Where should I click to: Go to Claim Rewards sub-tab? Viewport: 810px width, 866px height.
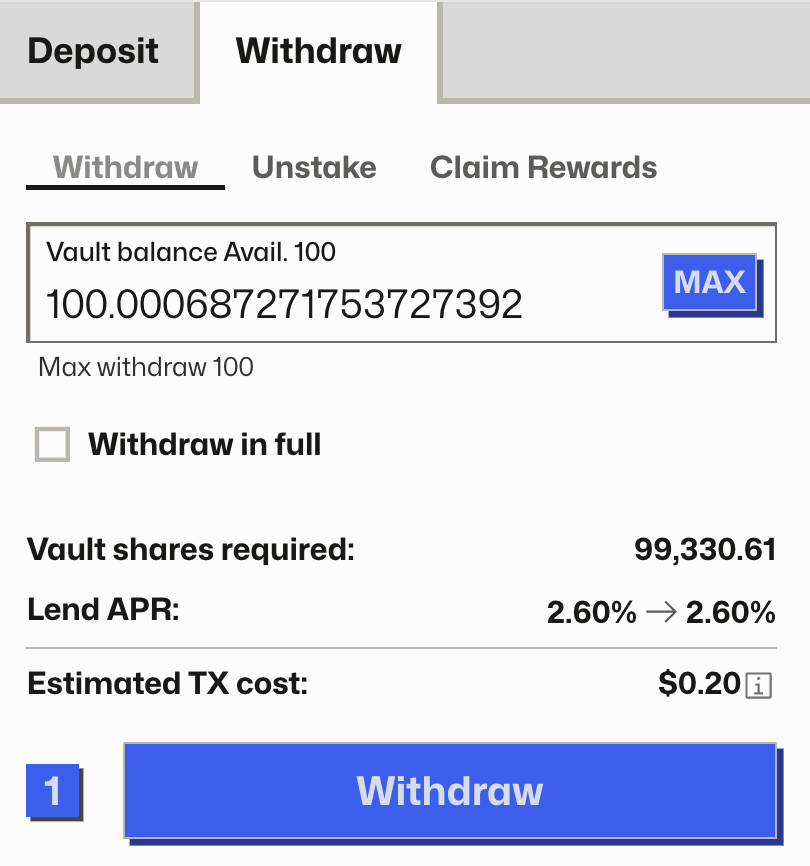pos(543,167)
